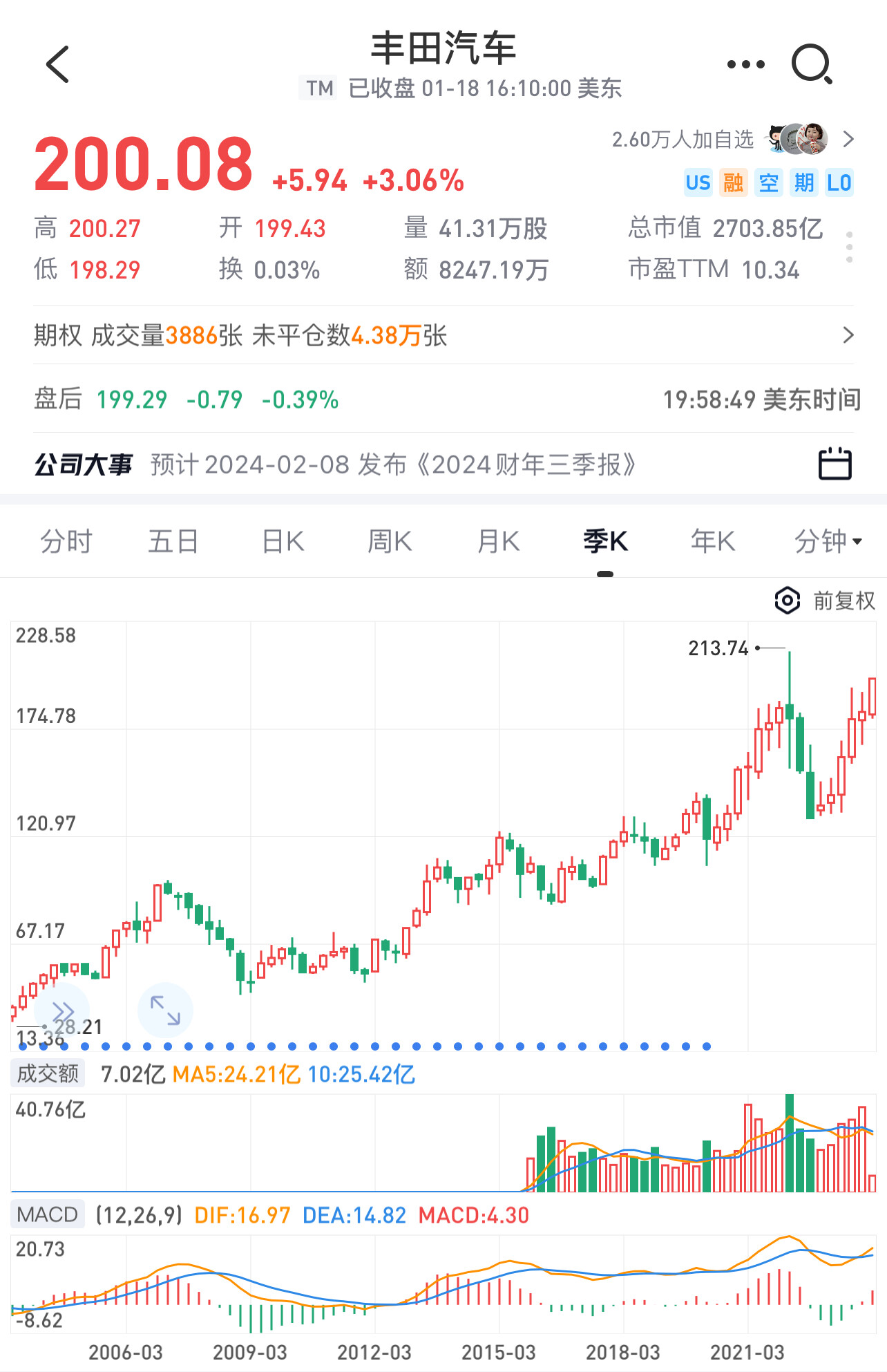Expand the 期权 options details row
887x1372 pixels.
pyautogui.click(x=848, y=336)
